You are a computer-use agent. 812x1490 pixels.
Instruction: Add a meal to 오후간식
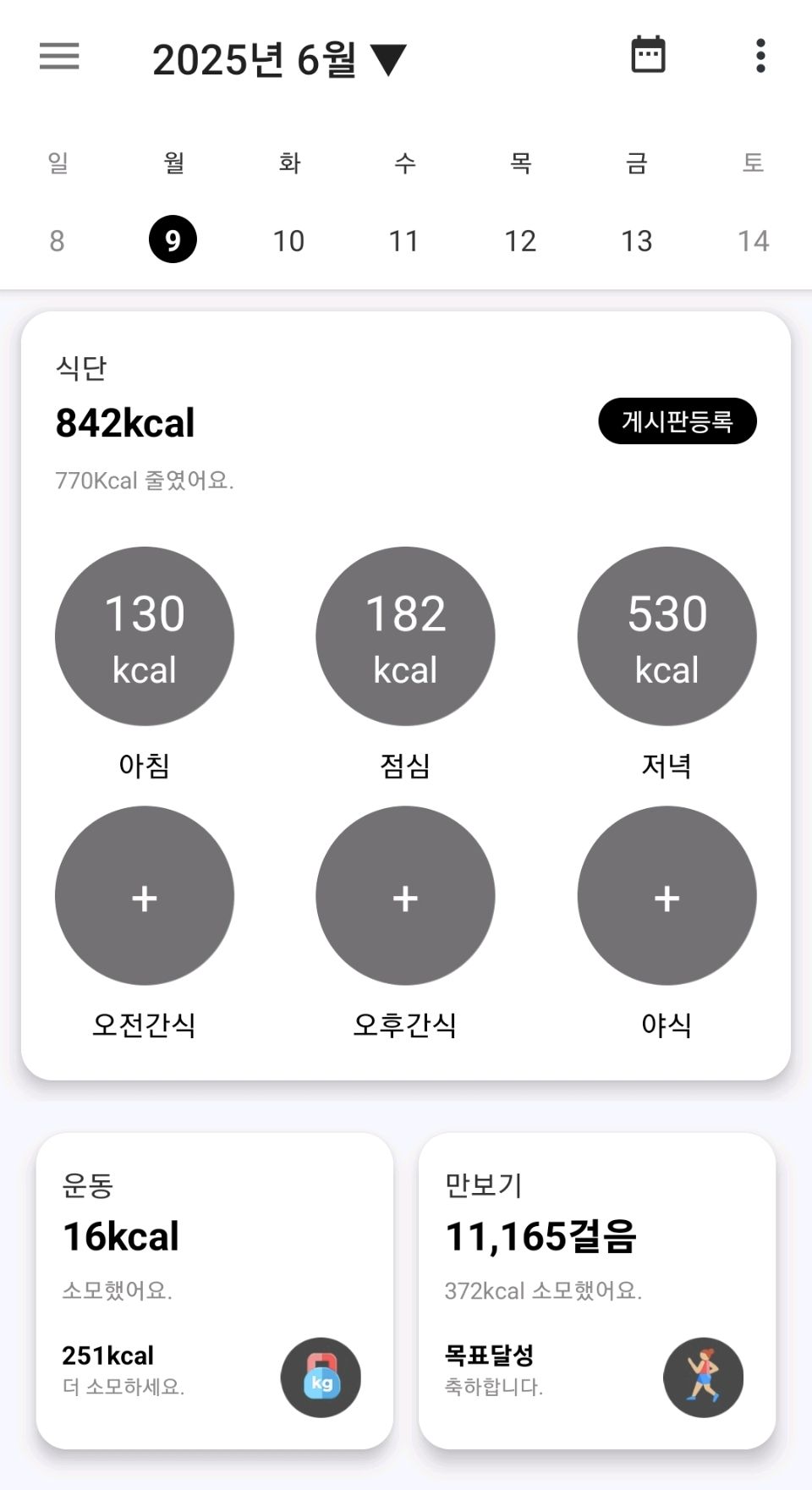(x=405, y=896)
